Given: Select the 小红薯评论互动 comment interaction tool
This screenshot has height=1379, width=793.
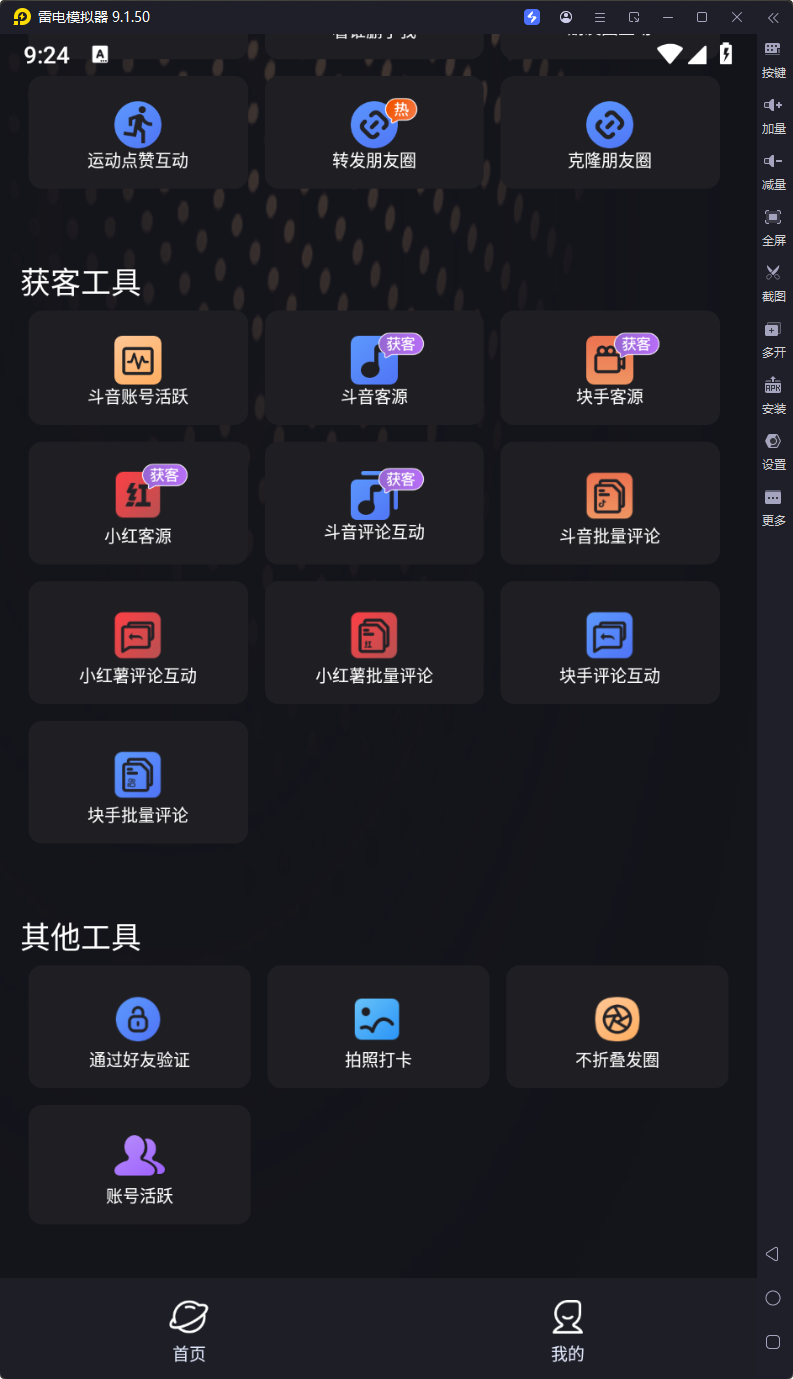Looking at the screenshot, I should tap(137, 642).
